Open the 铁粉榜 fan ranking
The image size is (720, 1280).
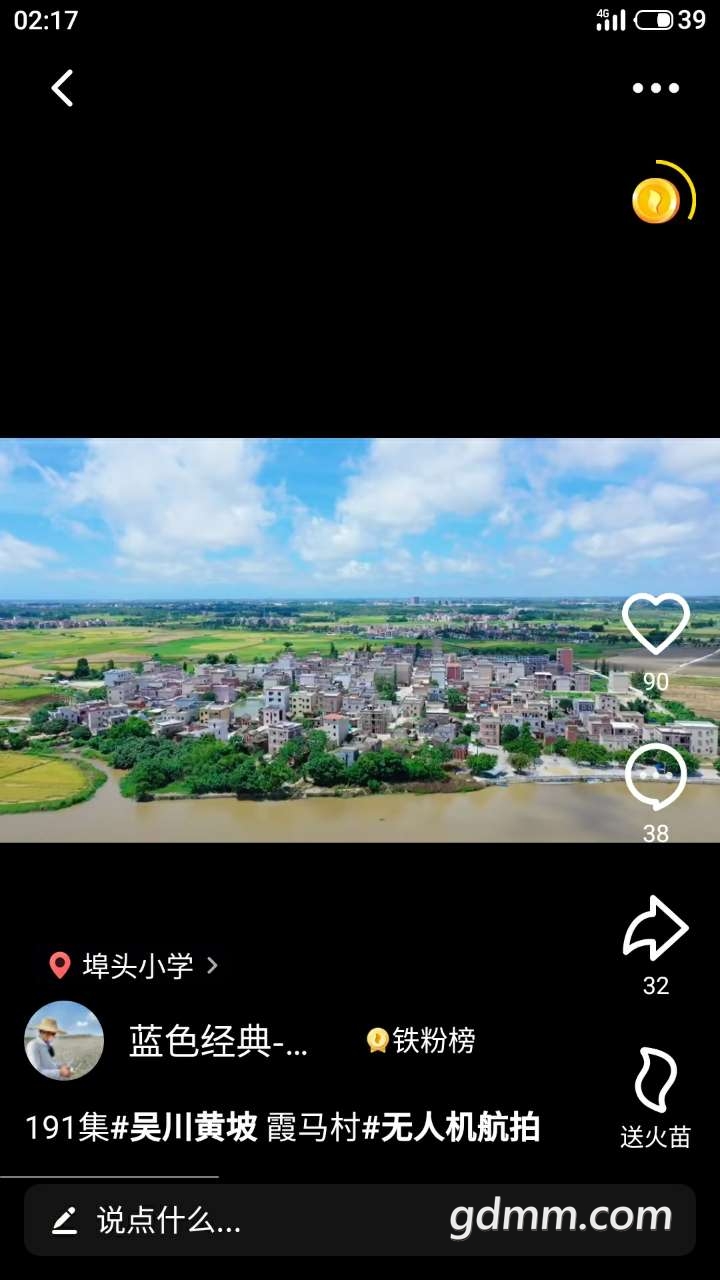tap(421, 1041)
